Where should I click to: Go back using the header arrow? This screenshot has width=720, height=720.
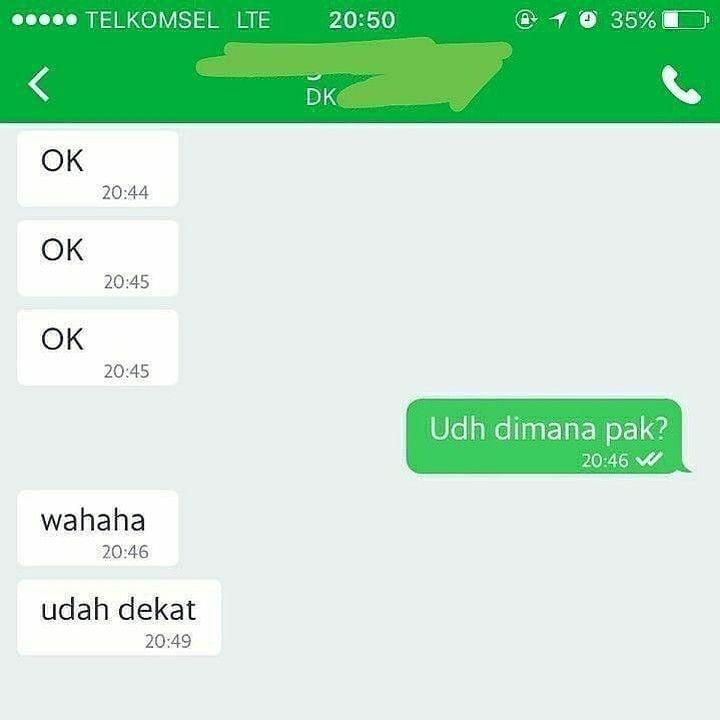point(38,85)
